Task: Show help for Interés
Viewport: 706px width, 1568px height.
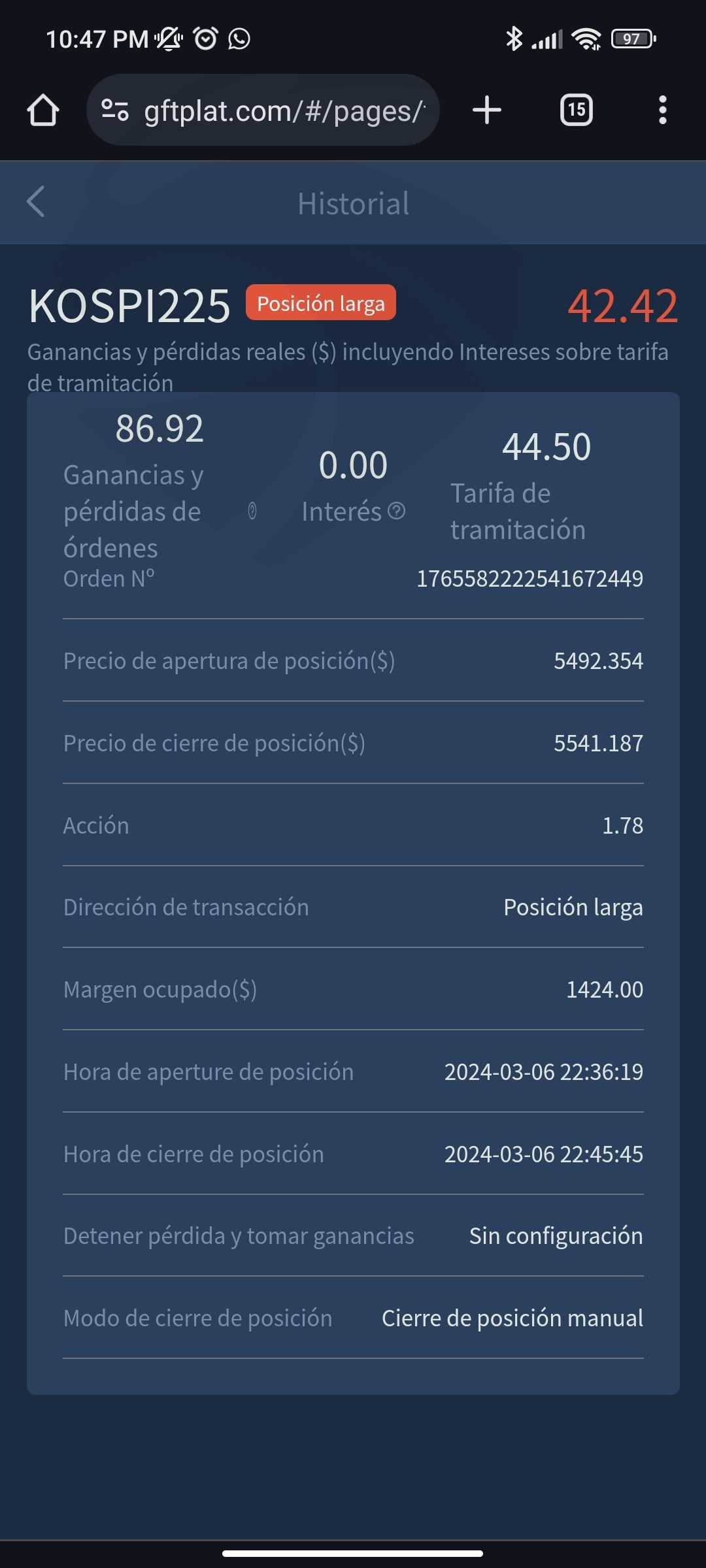Action: click(397, 511)
